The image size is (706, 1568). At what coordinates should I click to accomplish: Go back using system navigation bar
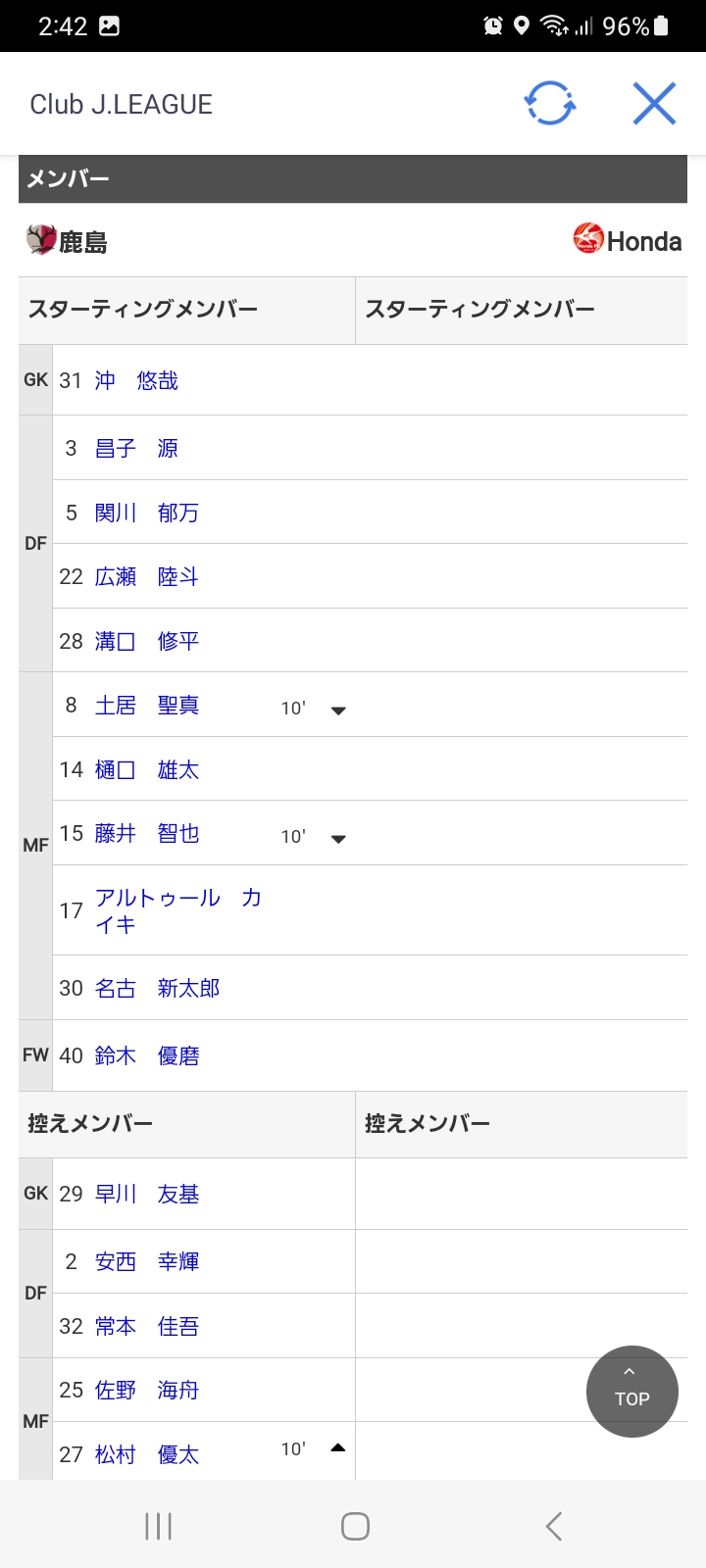click(554, 1526)
